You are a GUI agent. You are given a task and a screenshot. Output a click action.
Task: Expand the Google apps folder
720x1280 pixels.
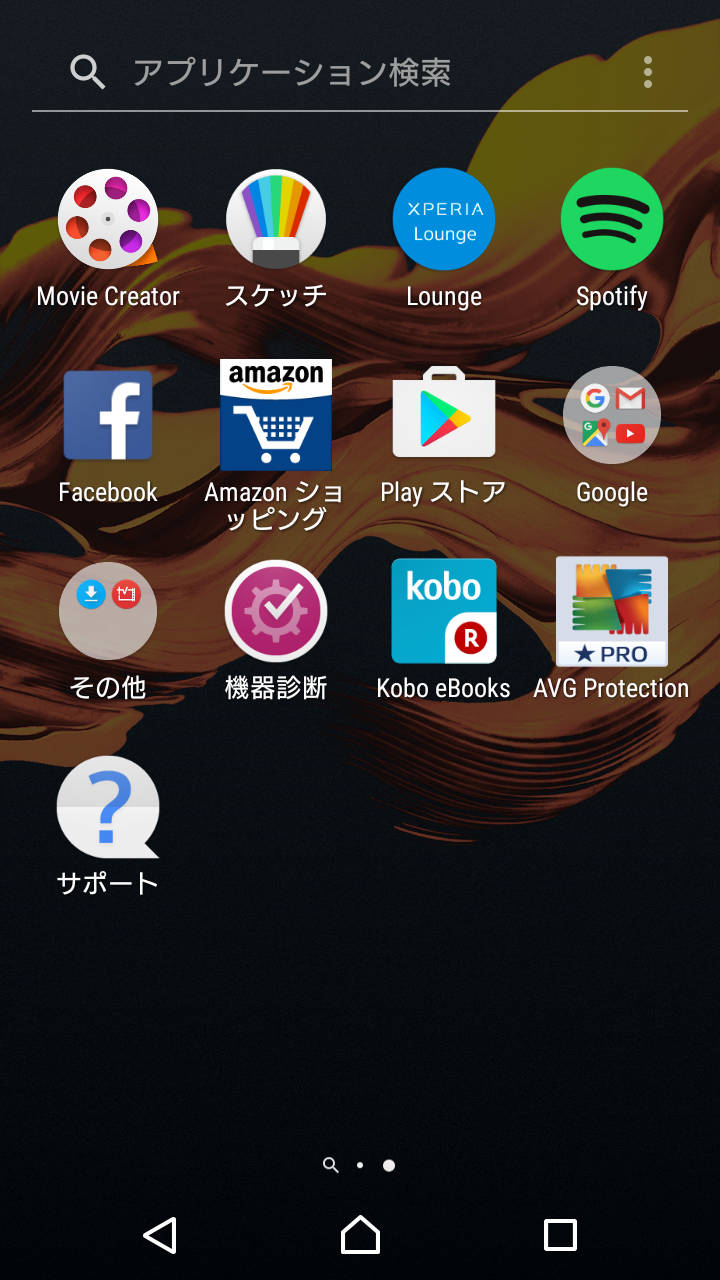tap(612, 416)
